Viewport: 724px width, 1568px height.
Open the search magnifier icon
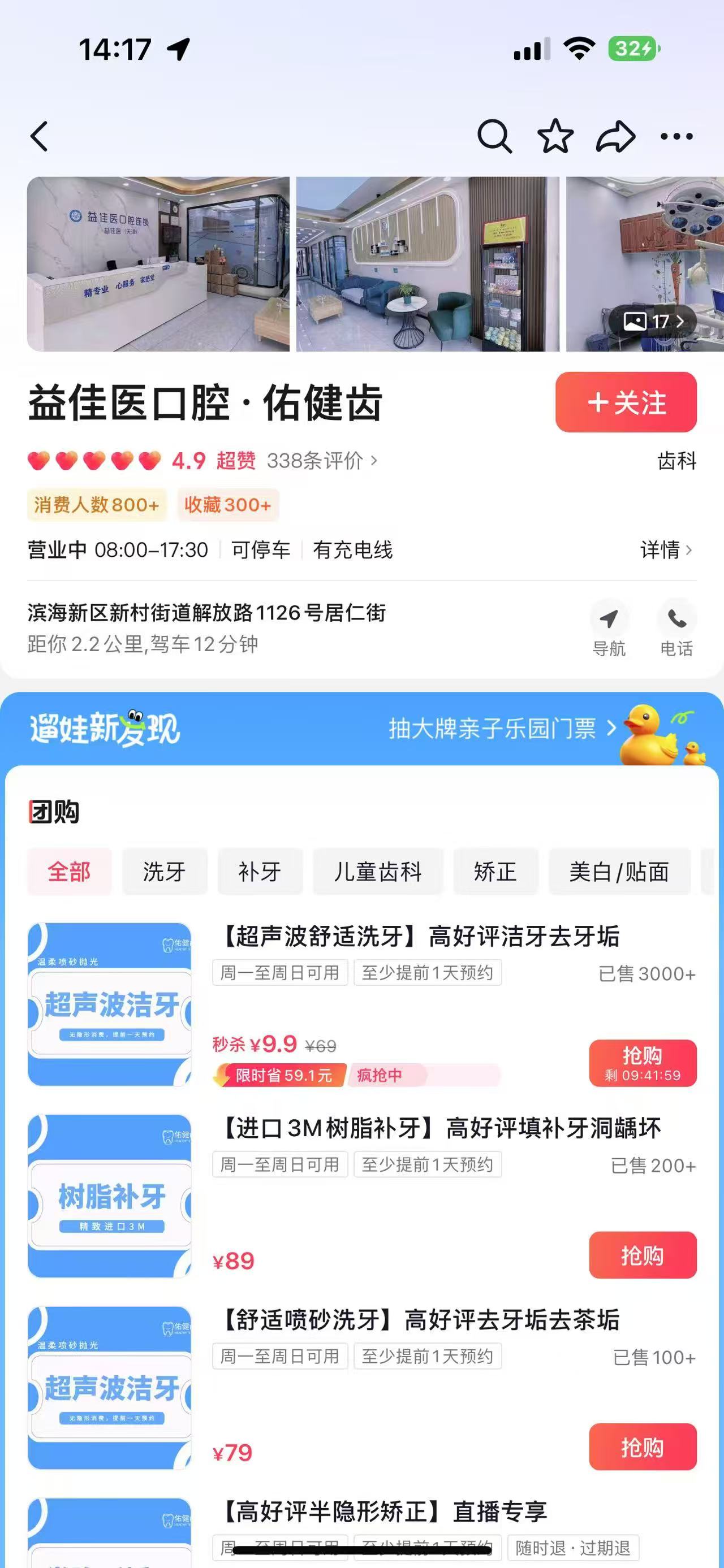494,136
